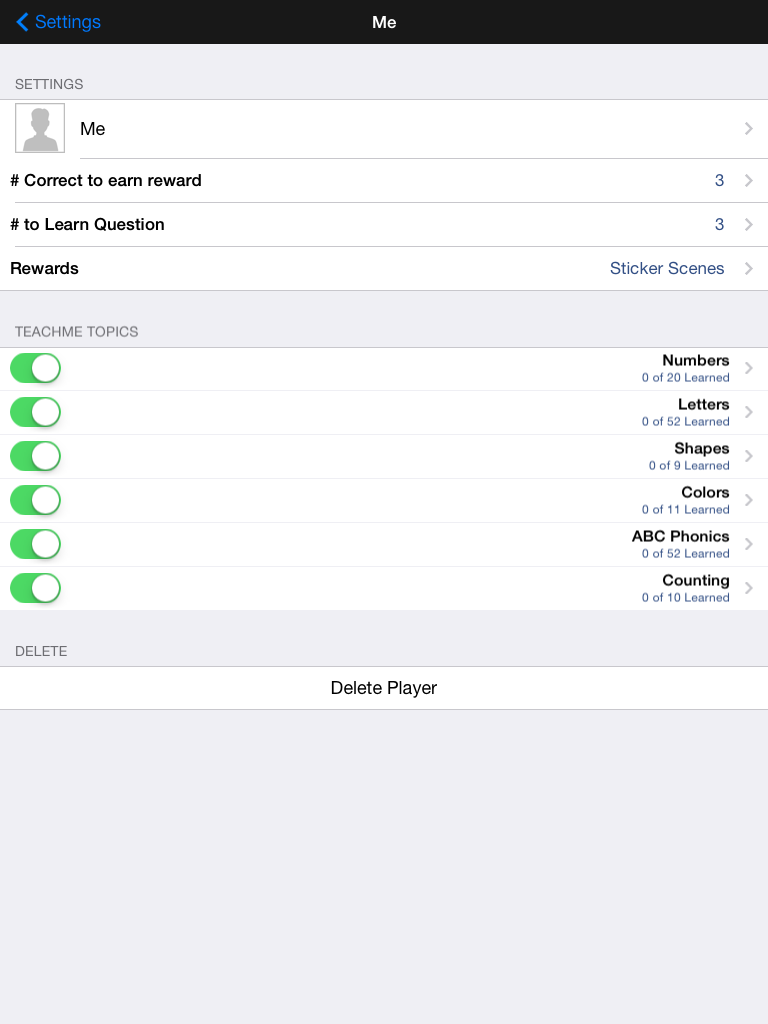Turn off the Letters topic
The width and height of the screenshot is (768, 1024).
36,412
